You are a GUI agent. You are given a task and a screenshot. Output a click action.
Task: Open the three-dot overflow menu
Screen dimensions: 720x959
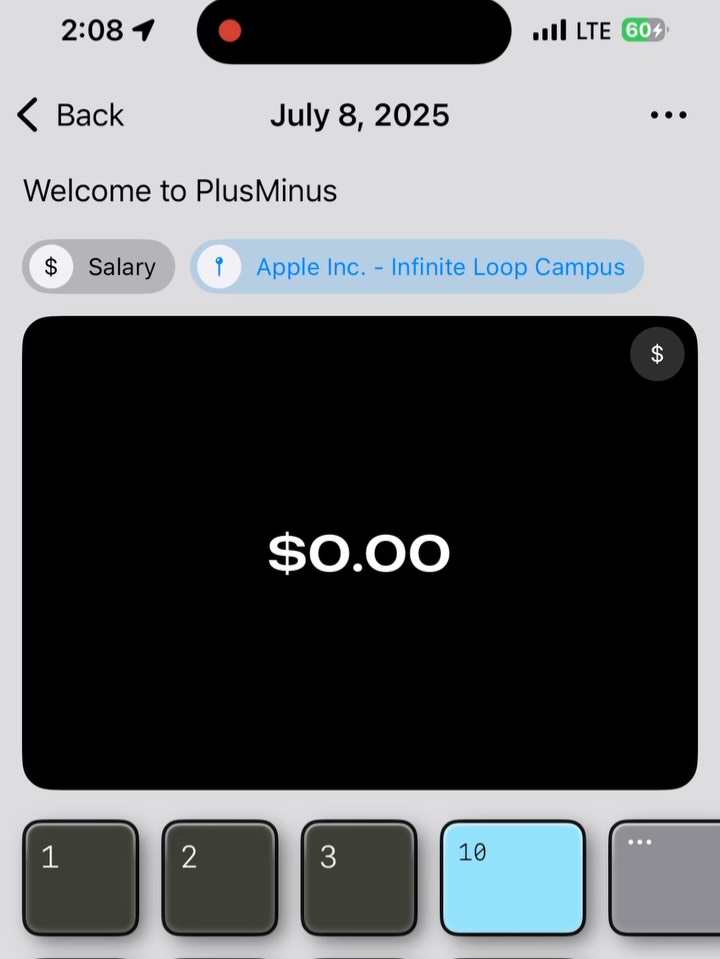(668, 115)
